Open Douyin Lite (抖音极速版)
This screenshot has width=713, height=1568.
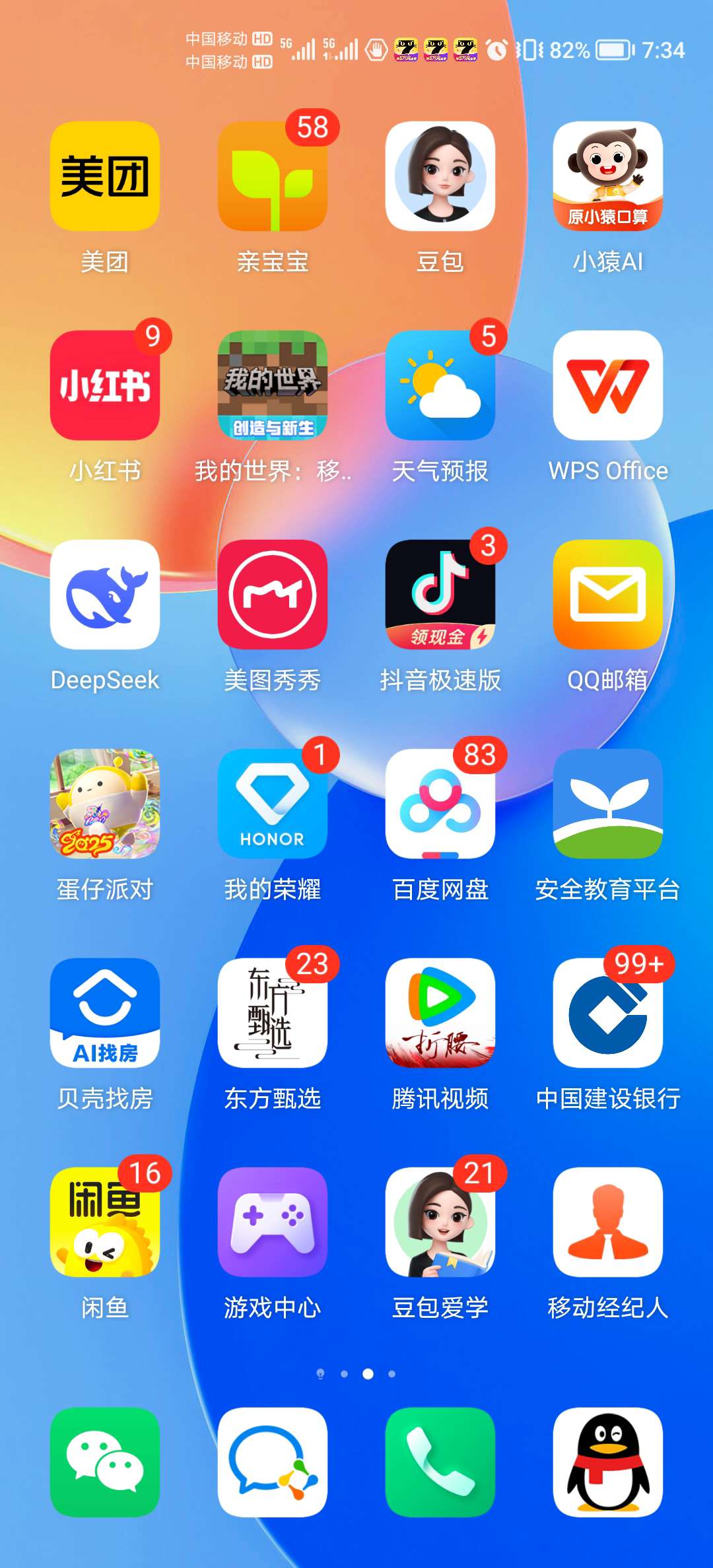[440, 595]
